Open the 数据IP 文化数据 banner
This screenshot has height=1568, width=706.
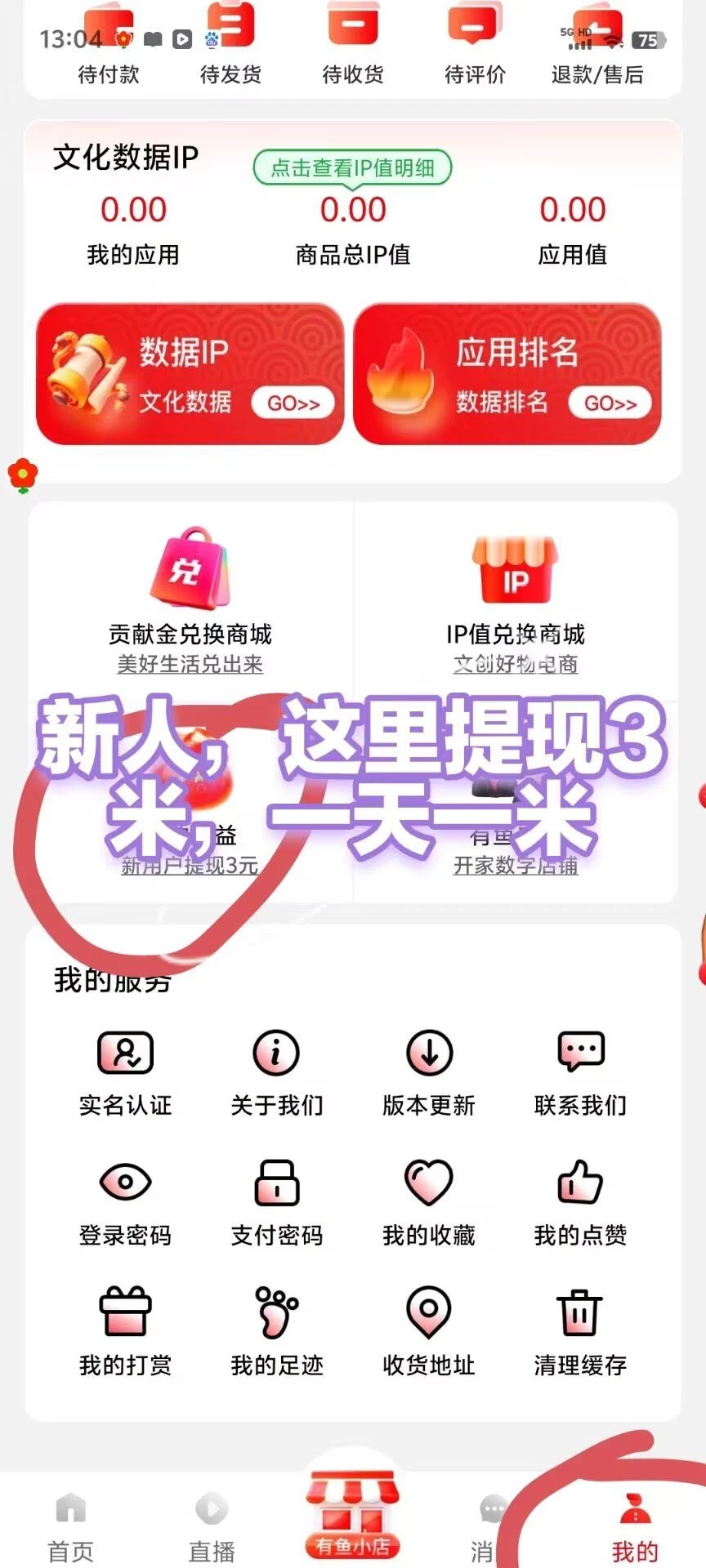point(190,375)
